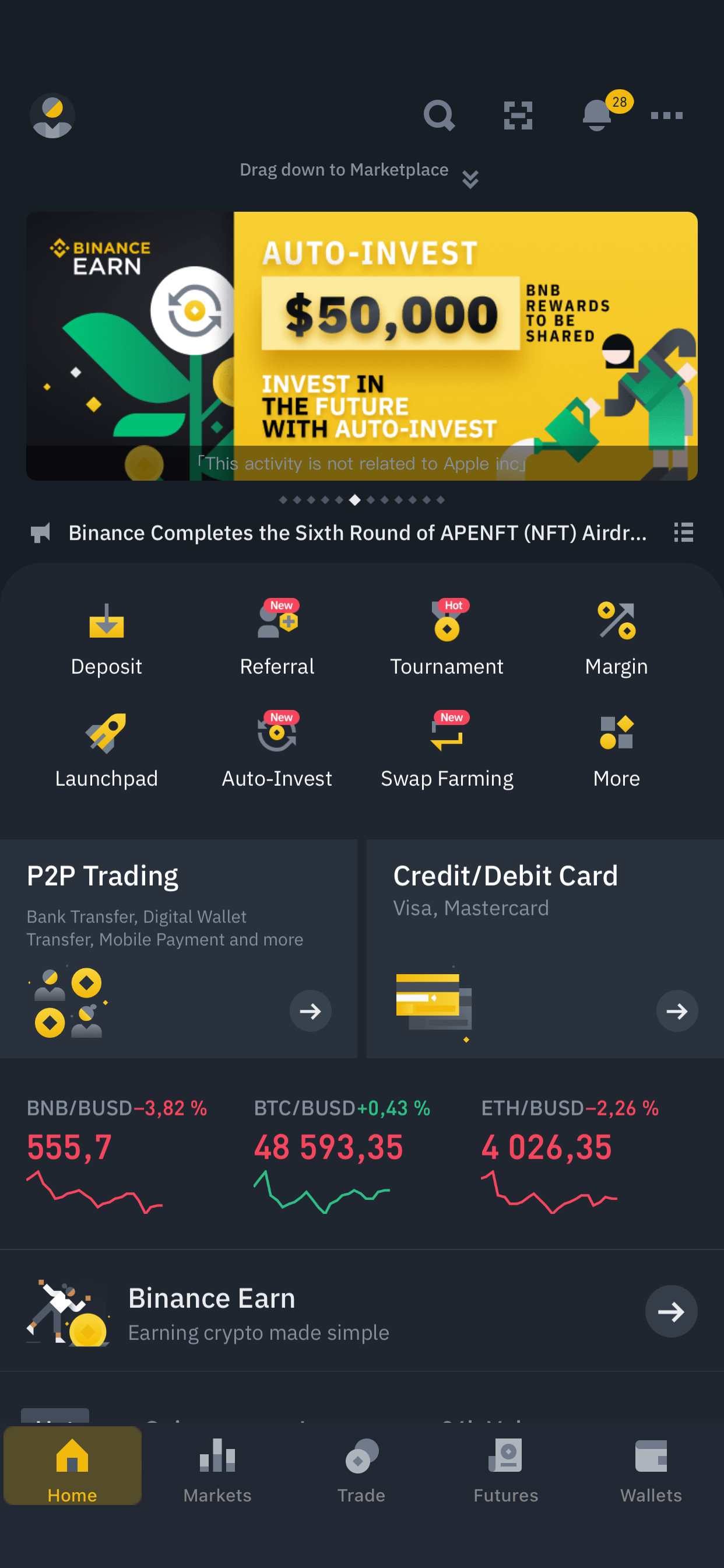Open the Auto-Invest $50,000 banner

point(362,346)
